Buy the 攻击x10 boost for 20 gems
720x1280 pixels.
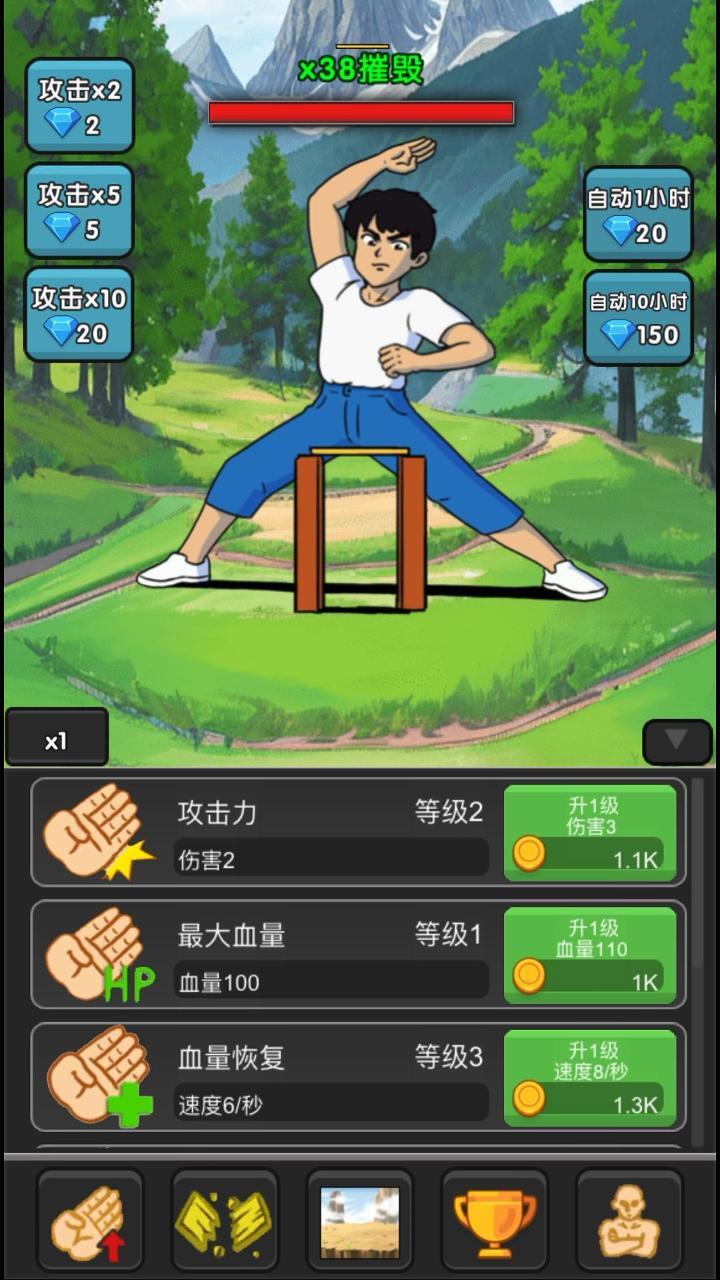(x=79, y=314)
